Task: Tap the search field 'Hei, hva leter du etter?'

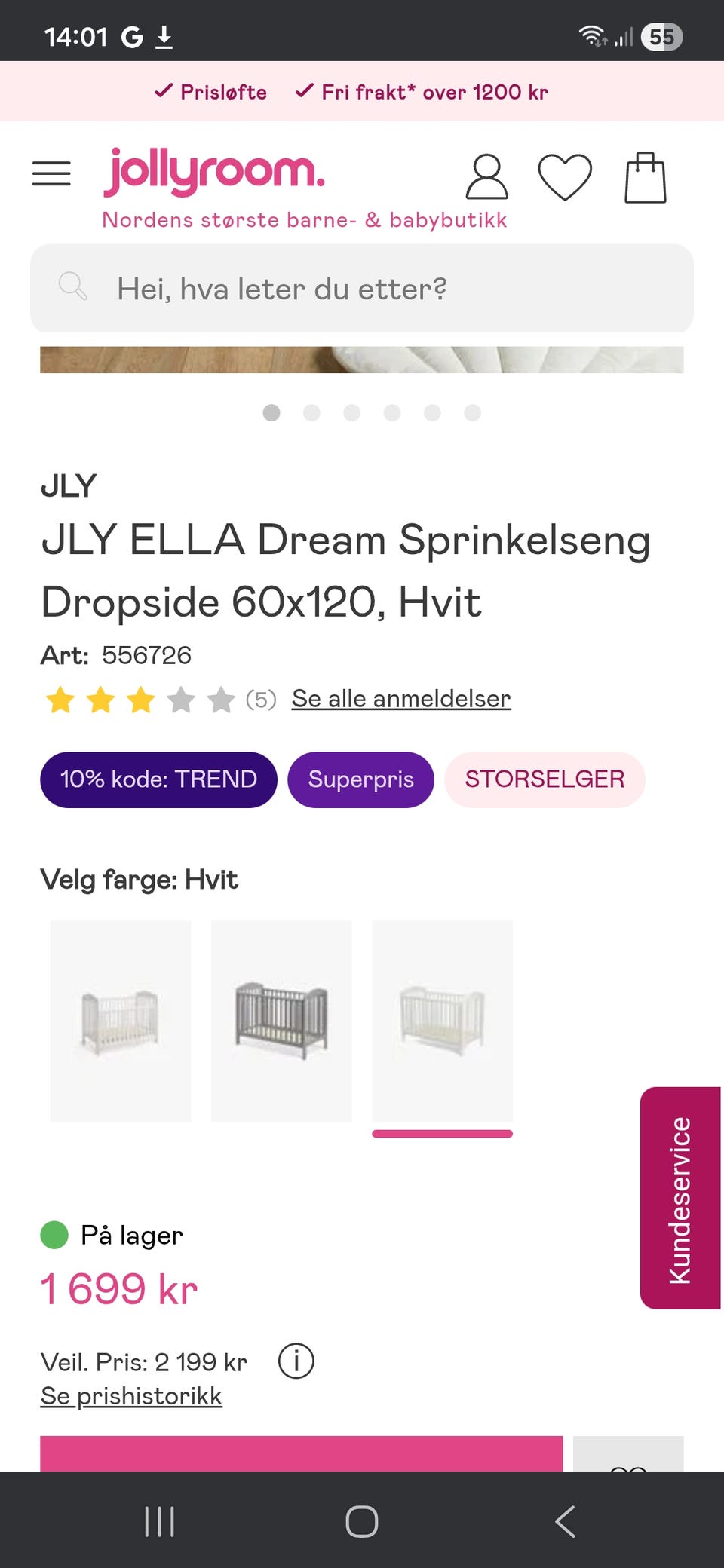Action: click(362, 289)
